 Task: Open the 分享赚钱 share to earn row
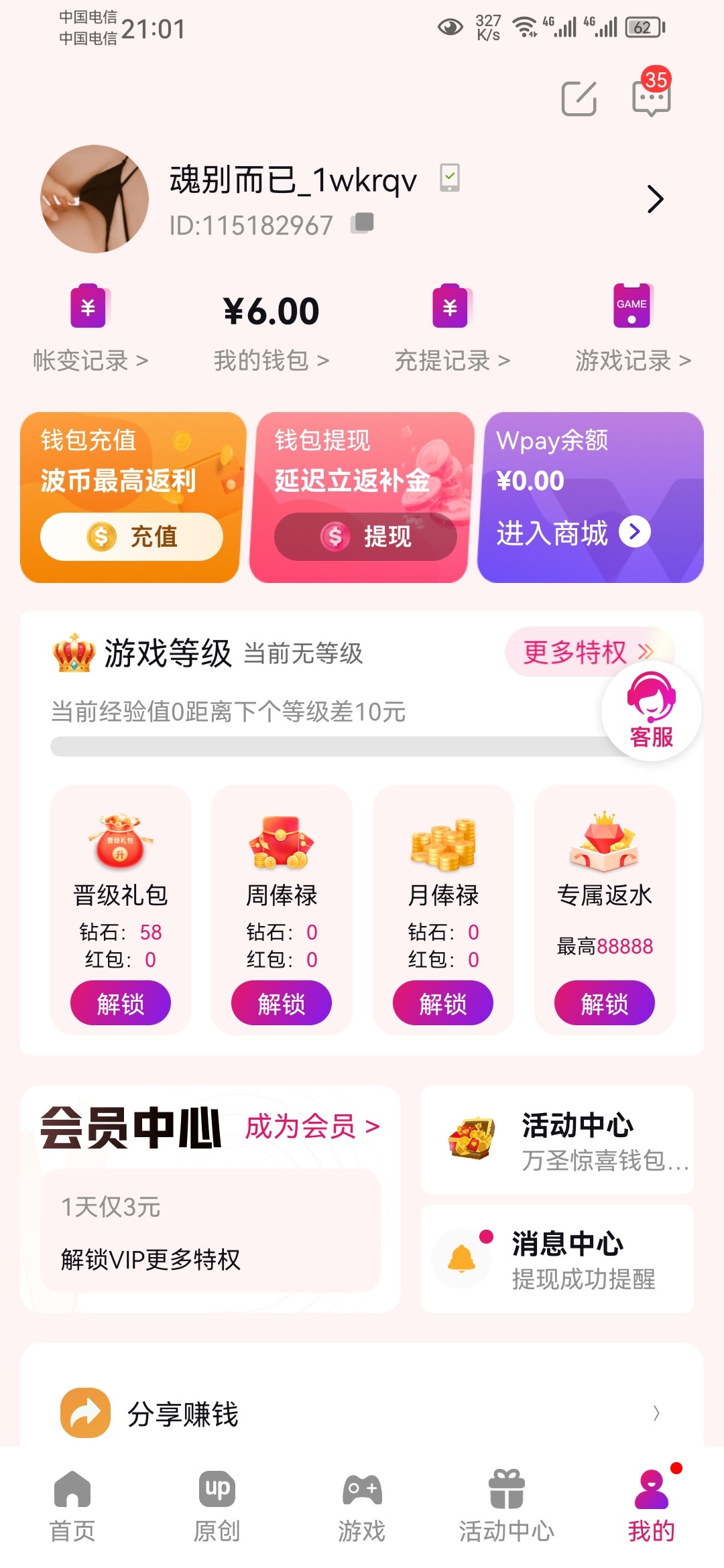point(362,1413)
